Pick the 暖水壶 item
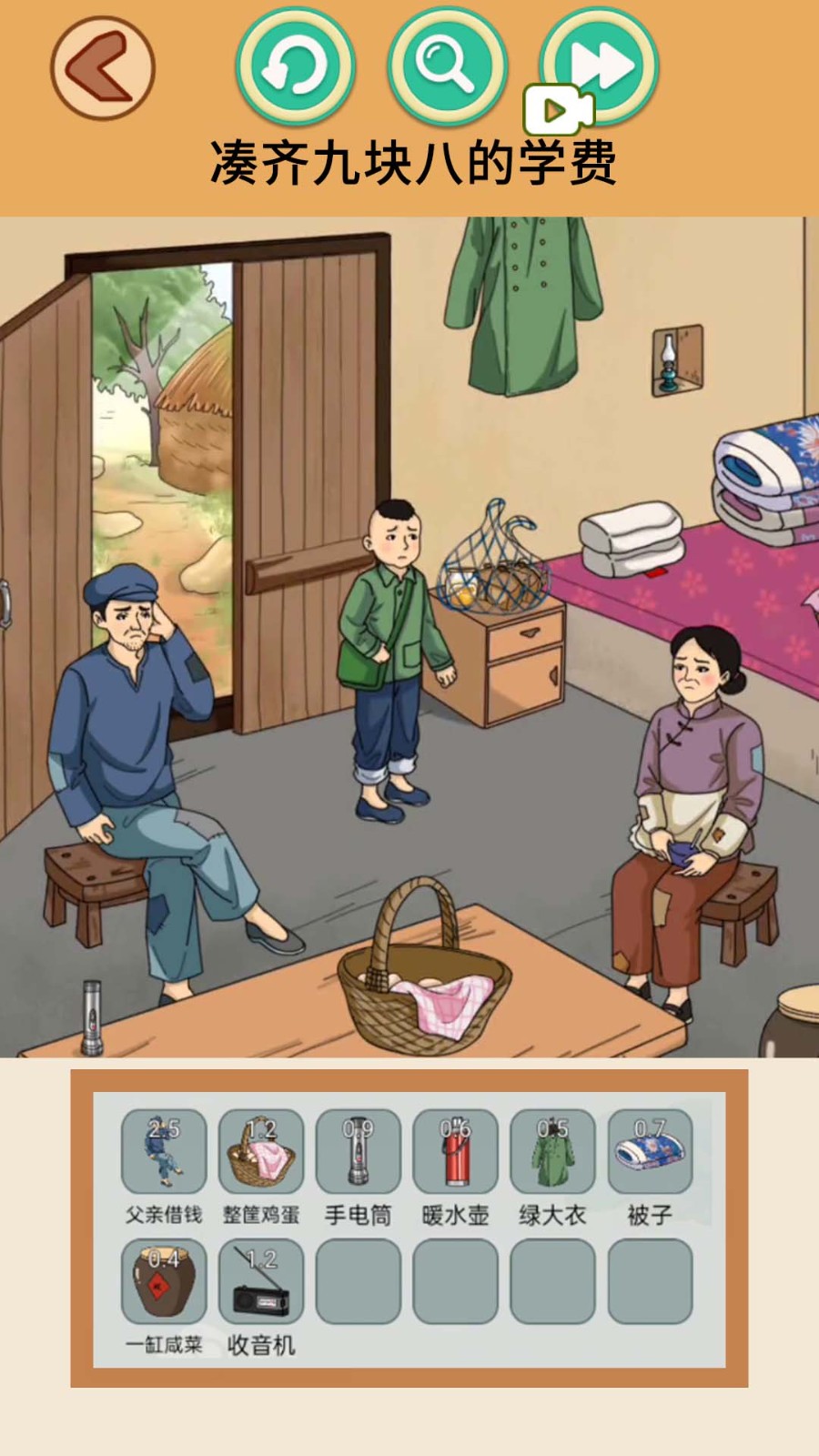Screen dimensions: 819x1456 point(456,1152)
